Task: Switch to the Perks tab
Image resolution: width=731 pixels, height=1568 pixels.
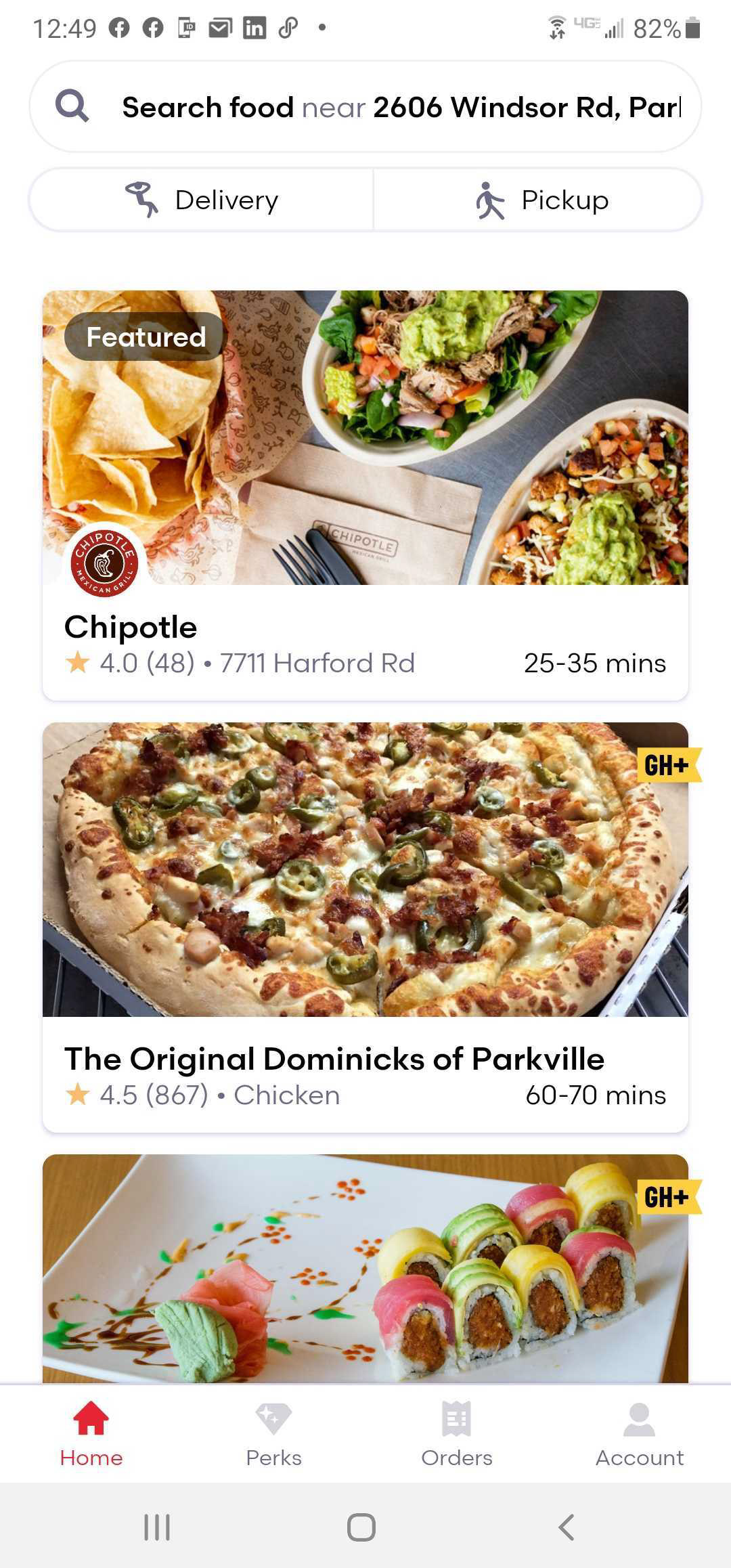Action: pos(273,1433)
